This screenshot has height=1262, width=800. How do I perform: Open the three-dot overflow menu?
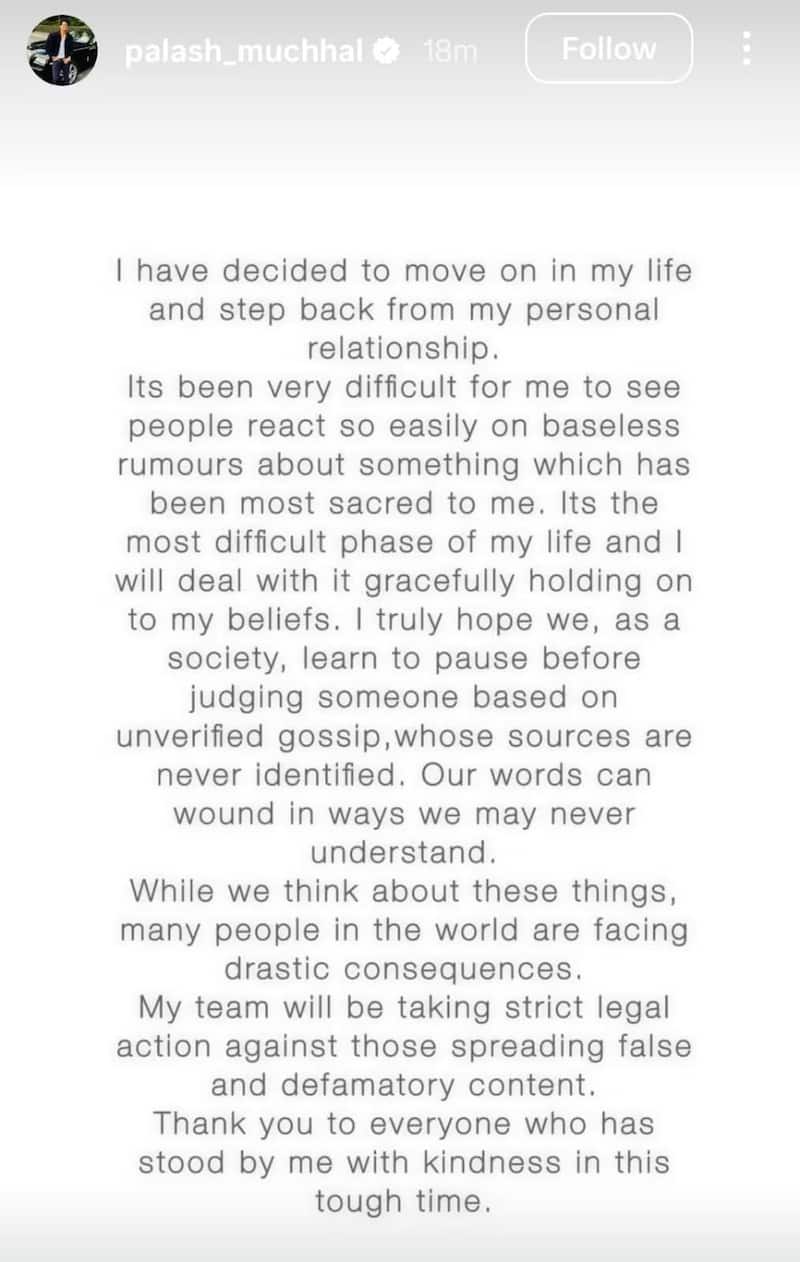click(746, 48)
